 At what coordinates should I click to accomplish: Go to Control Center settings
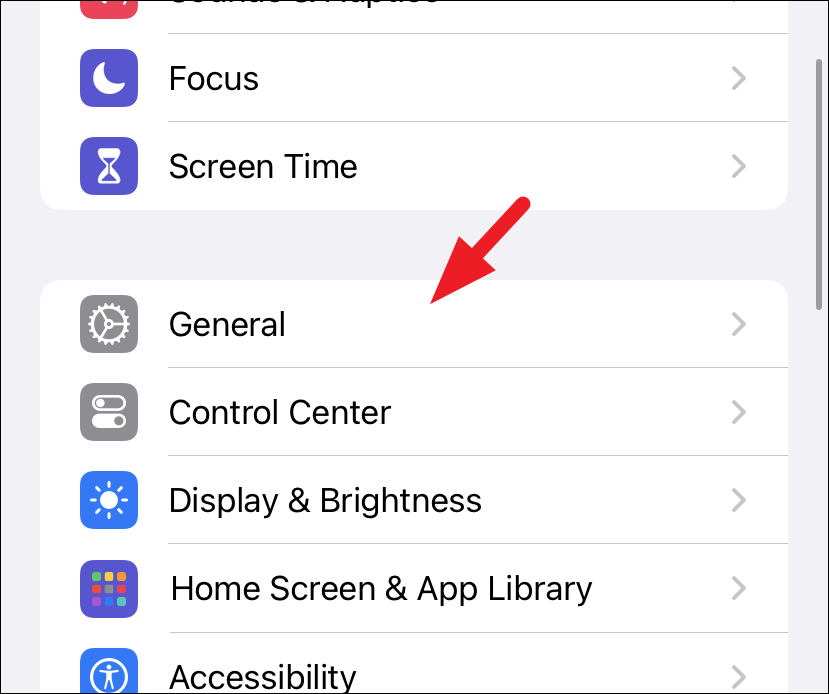click(414, 412)
